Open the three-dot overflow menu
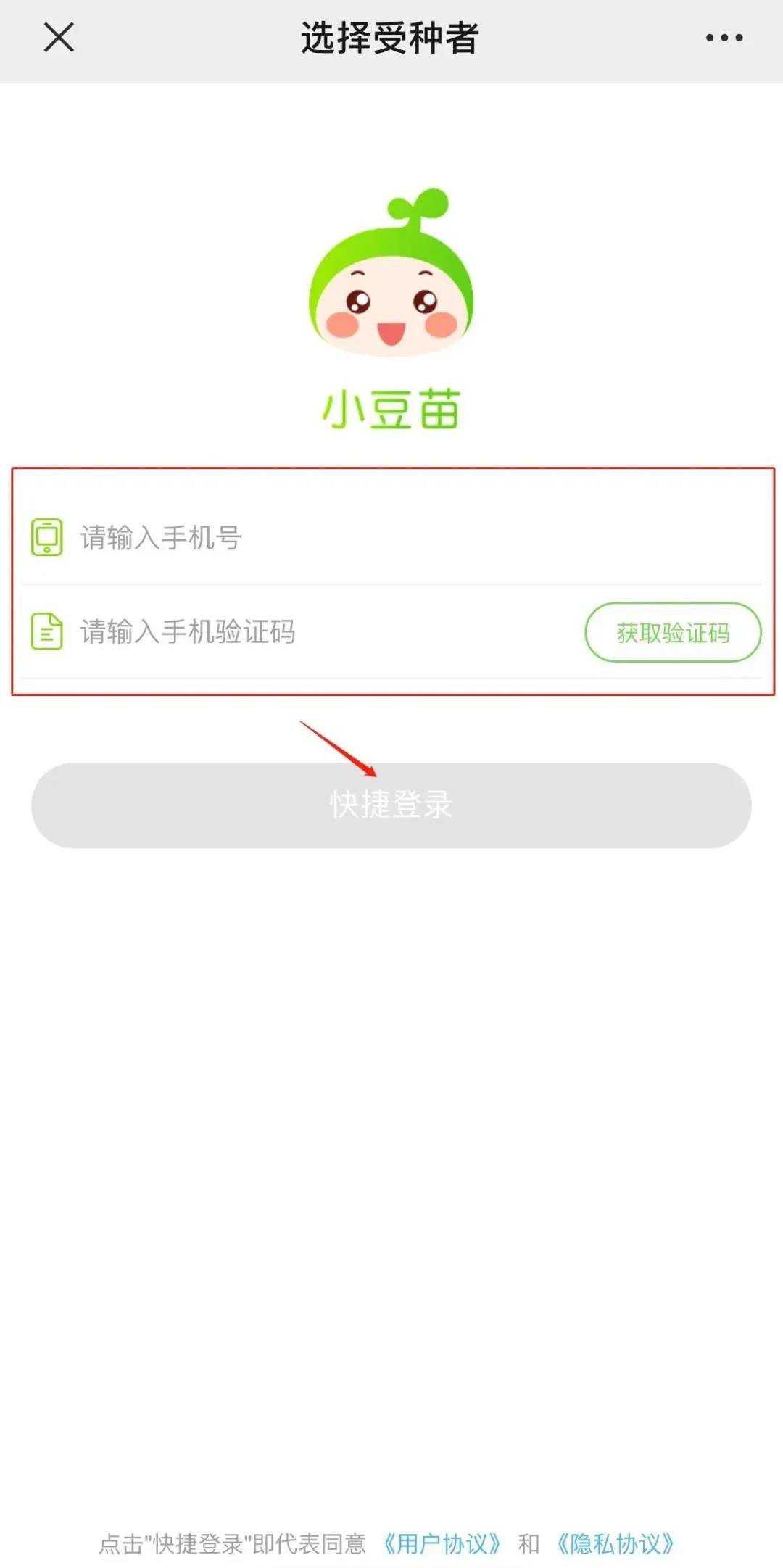This screenshot has height=1568, width=783. (x=724, y=38)
